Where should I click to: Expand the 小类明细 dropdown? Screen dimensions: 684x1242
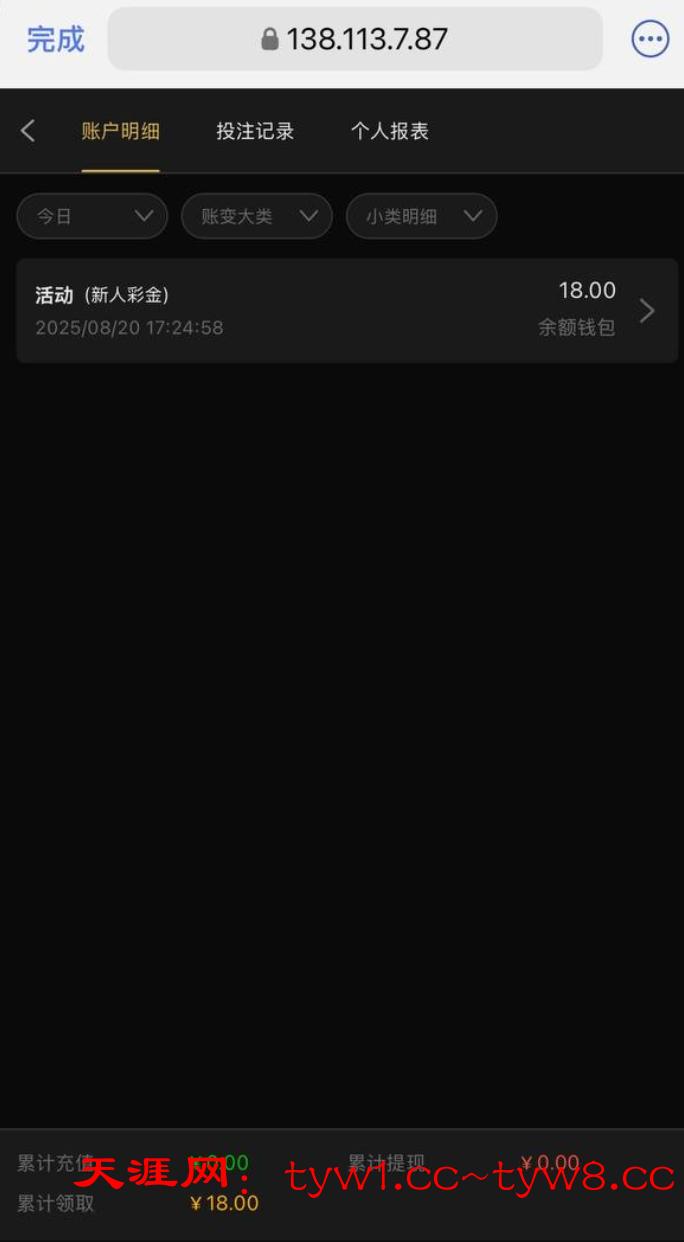click(x=421, y=216)
